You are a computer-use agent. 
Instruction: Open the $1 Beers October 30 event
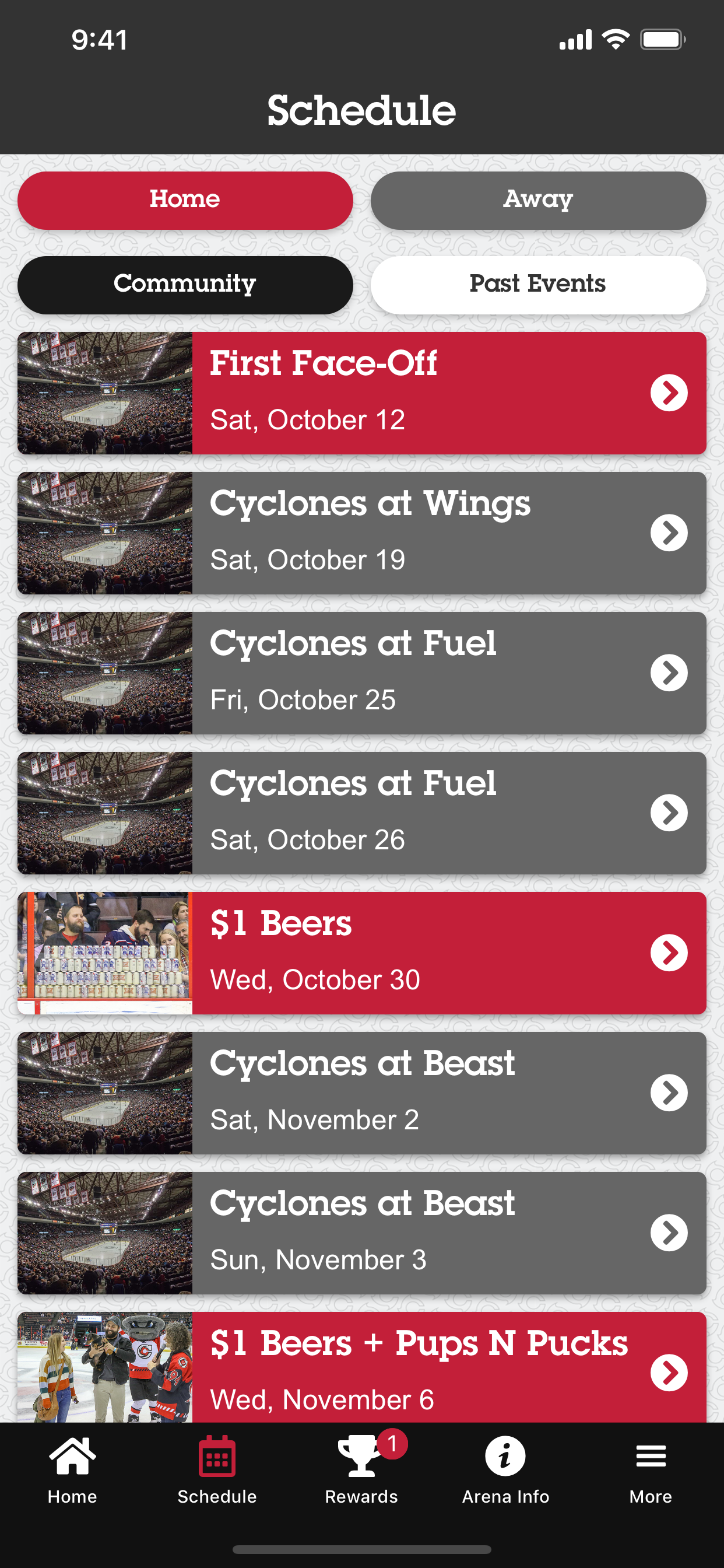(x=362, y=953)
